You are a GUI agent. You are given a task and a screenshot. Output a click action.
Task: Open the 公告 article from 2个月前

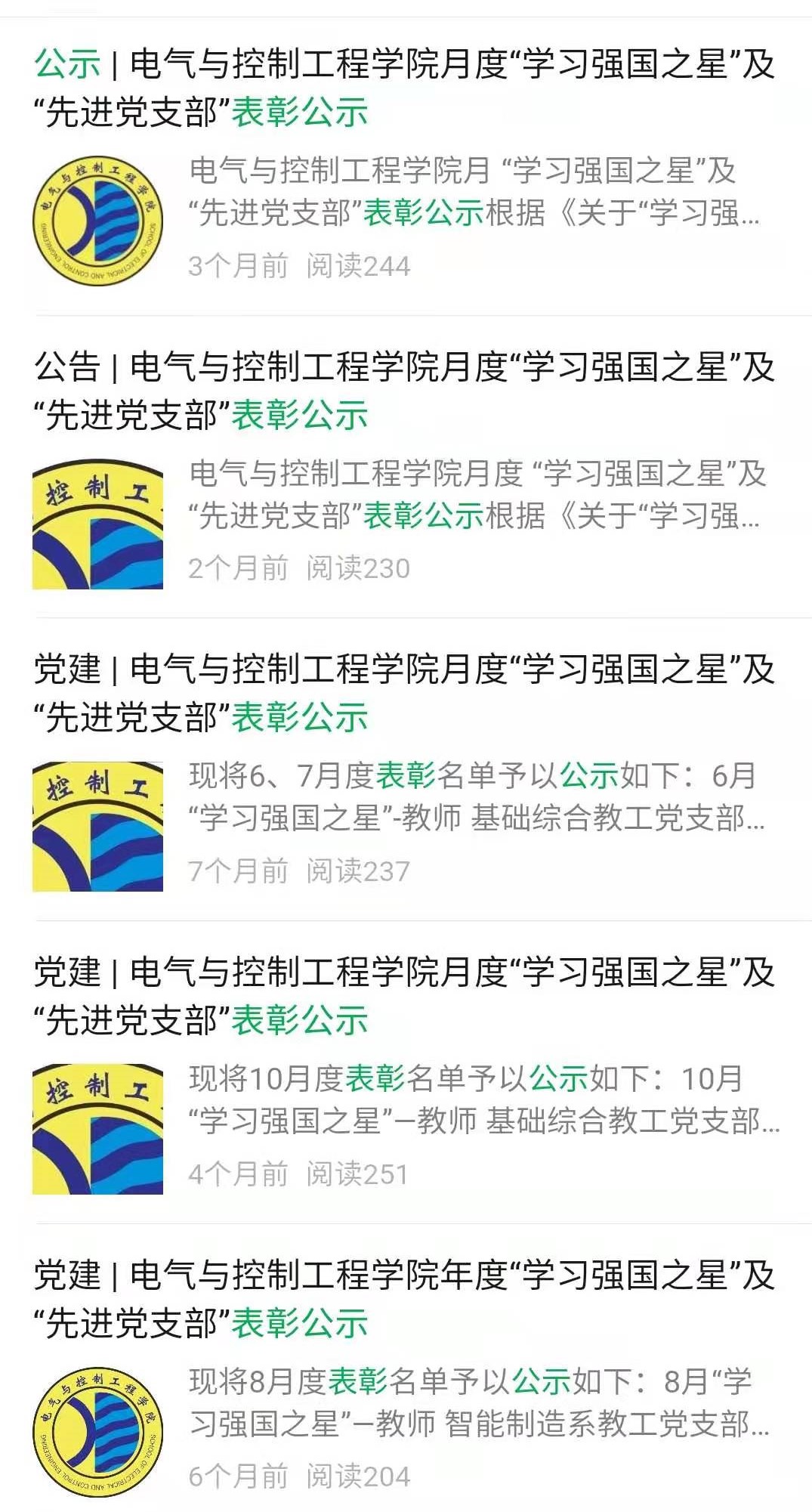coord(405,391)
